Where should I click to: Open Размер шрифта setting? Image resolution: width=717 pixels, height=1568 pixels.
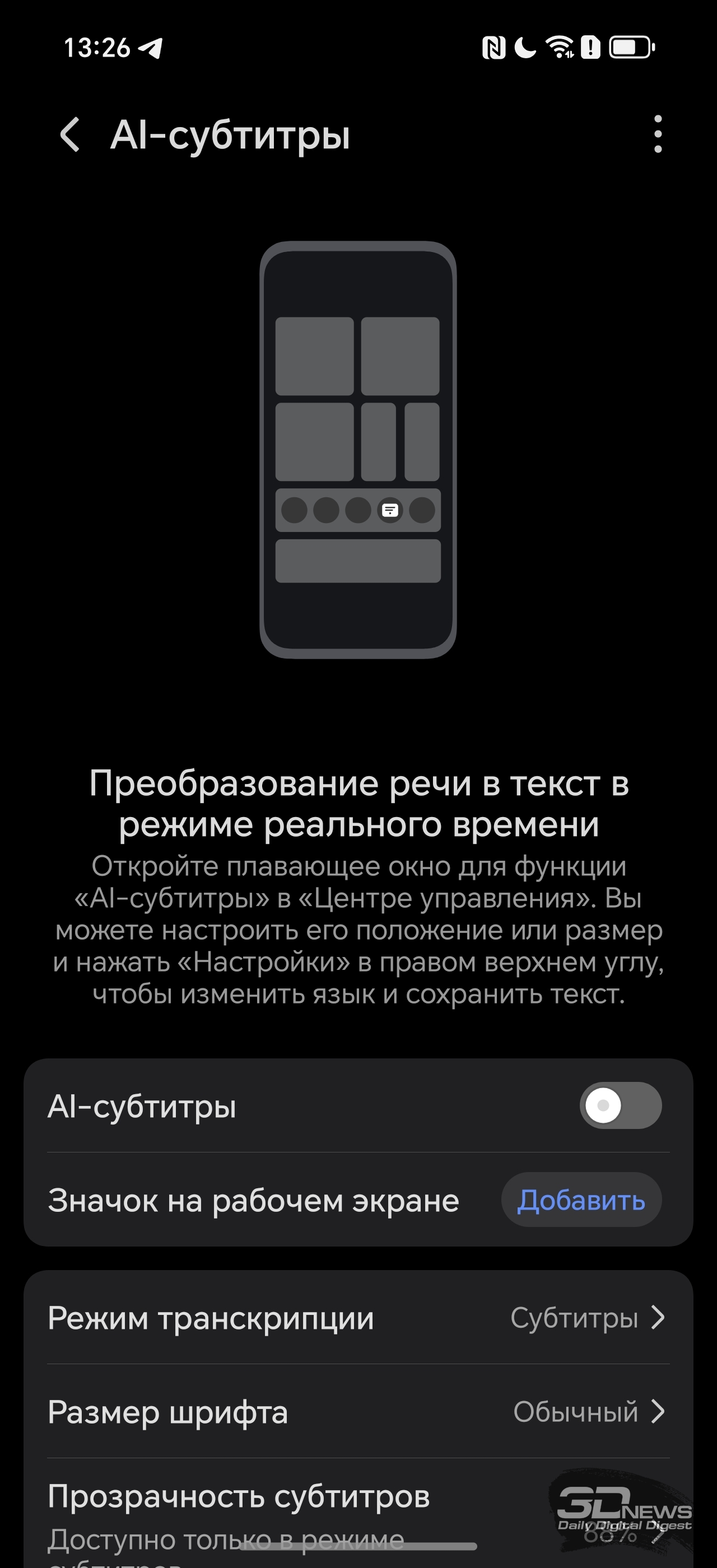(358, 1412)
